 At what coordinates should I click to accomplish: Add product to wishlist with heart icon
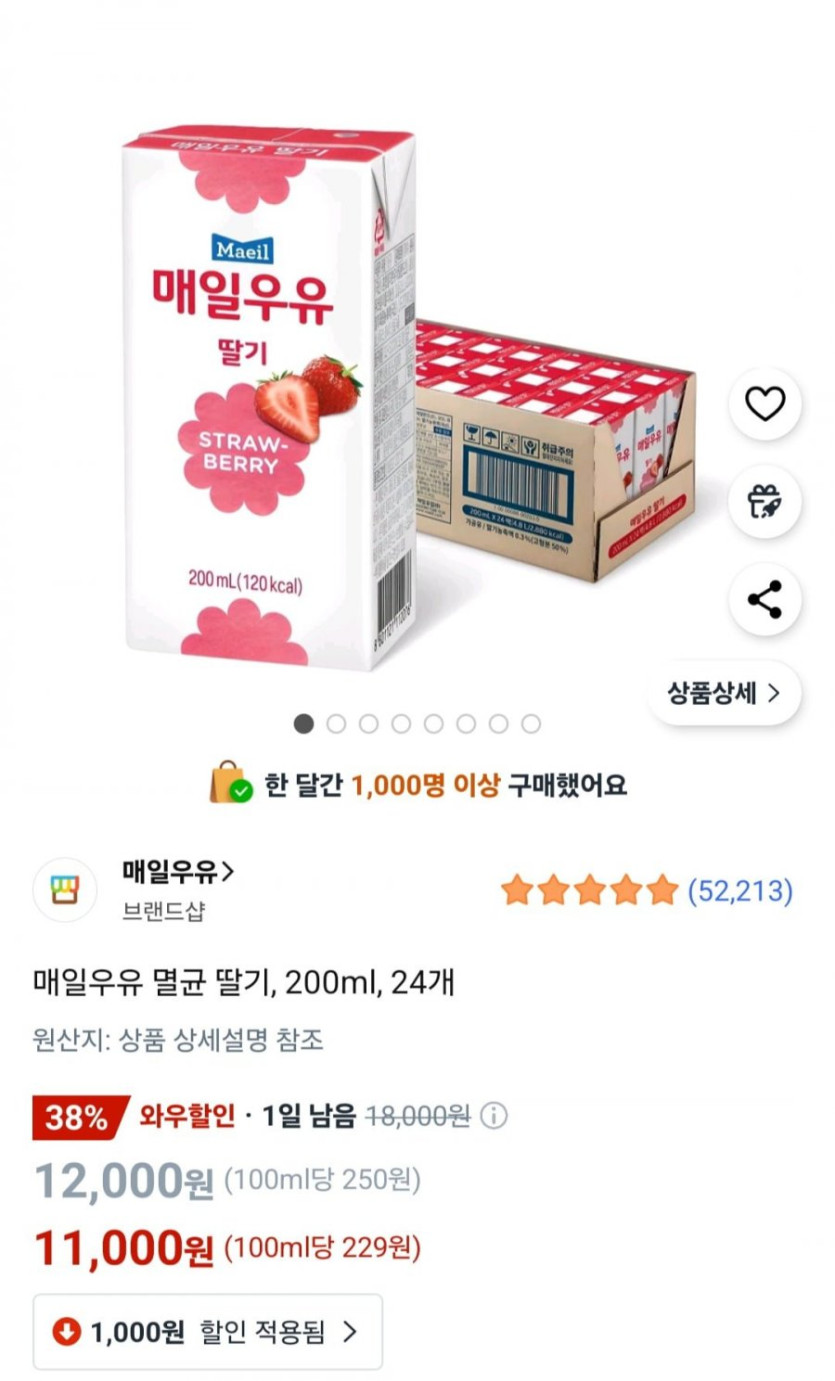(x=765, y=404)
